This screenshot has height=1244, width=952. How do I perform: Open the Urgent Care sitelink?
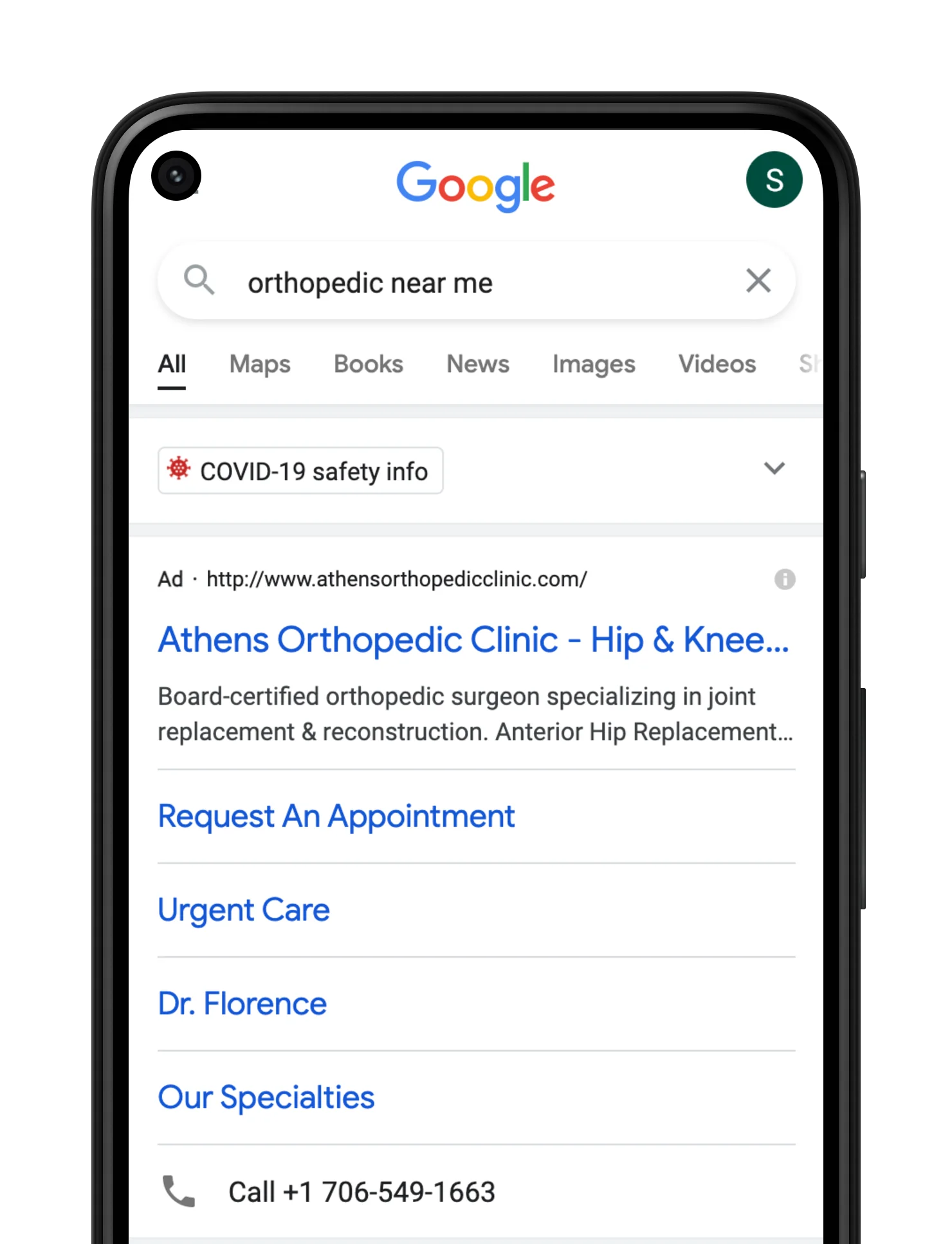pos(243,910)
